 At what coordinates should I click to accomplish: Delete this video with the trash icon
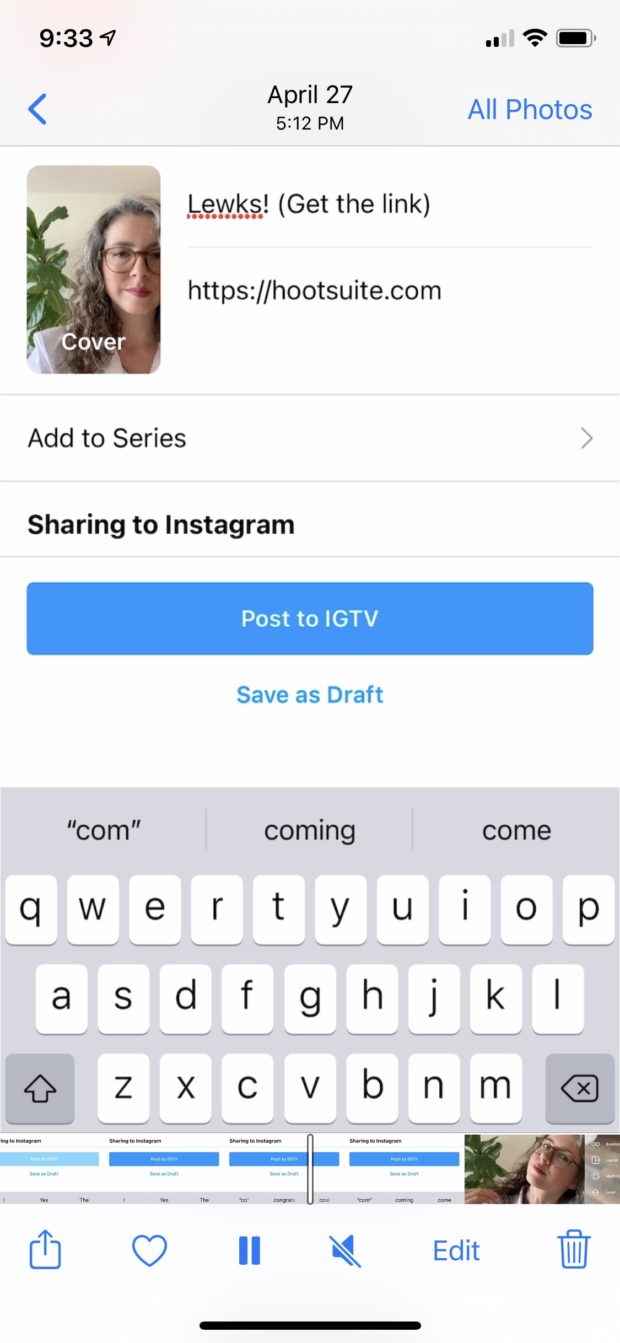[573, 1251]
